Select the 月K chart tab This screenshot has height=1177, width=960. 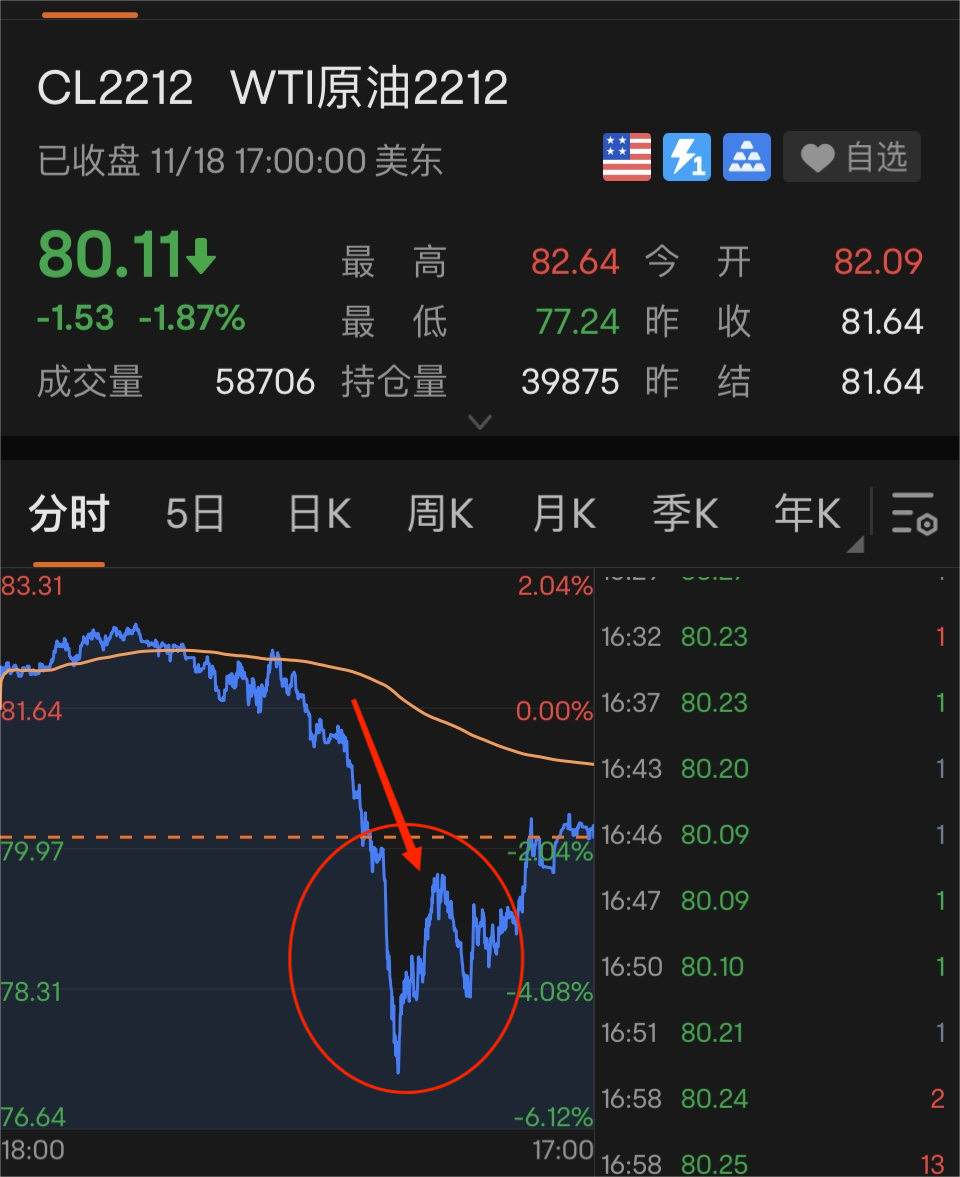click(564, 514)
